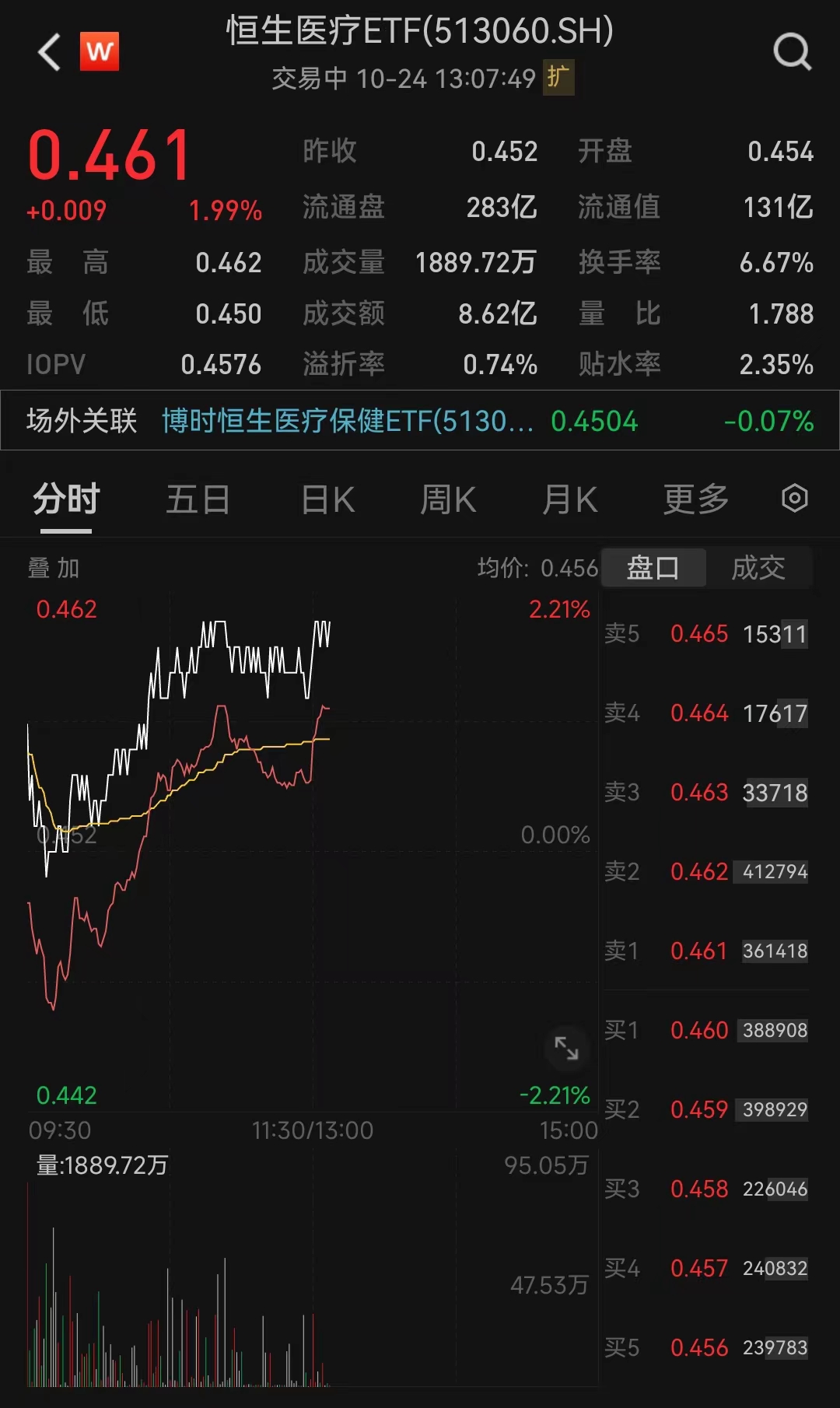Image resolution: width=840 pixels, height=1408 pixels.
Task: Expand chart to fullscreen with diagonal arrows icon
Action: coord(569,1049)
